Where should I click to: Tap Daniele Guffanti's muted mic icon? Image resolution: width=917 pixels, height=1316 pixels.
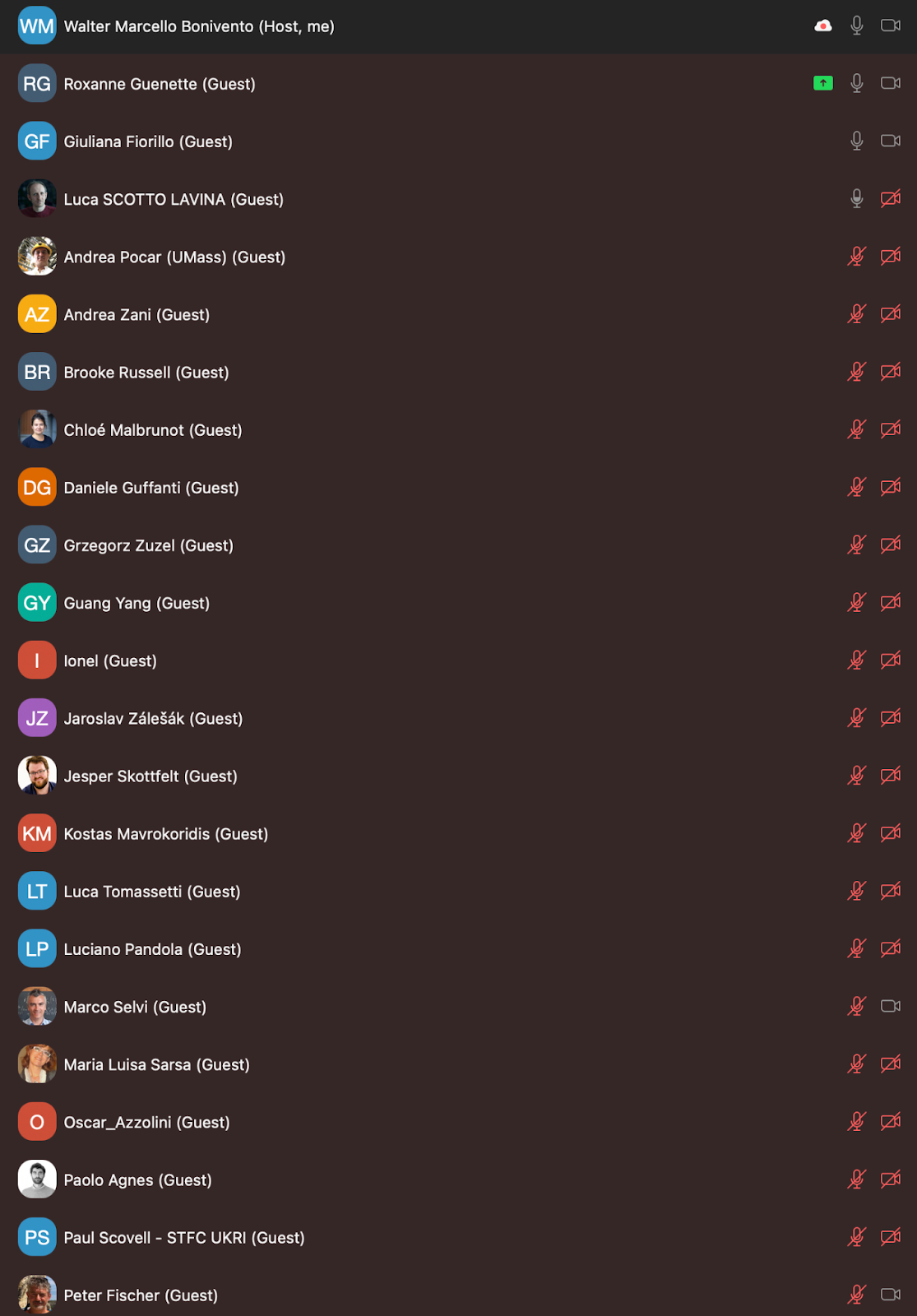pyautogui.click(x=856, y=487)
